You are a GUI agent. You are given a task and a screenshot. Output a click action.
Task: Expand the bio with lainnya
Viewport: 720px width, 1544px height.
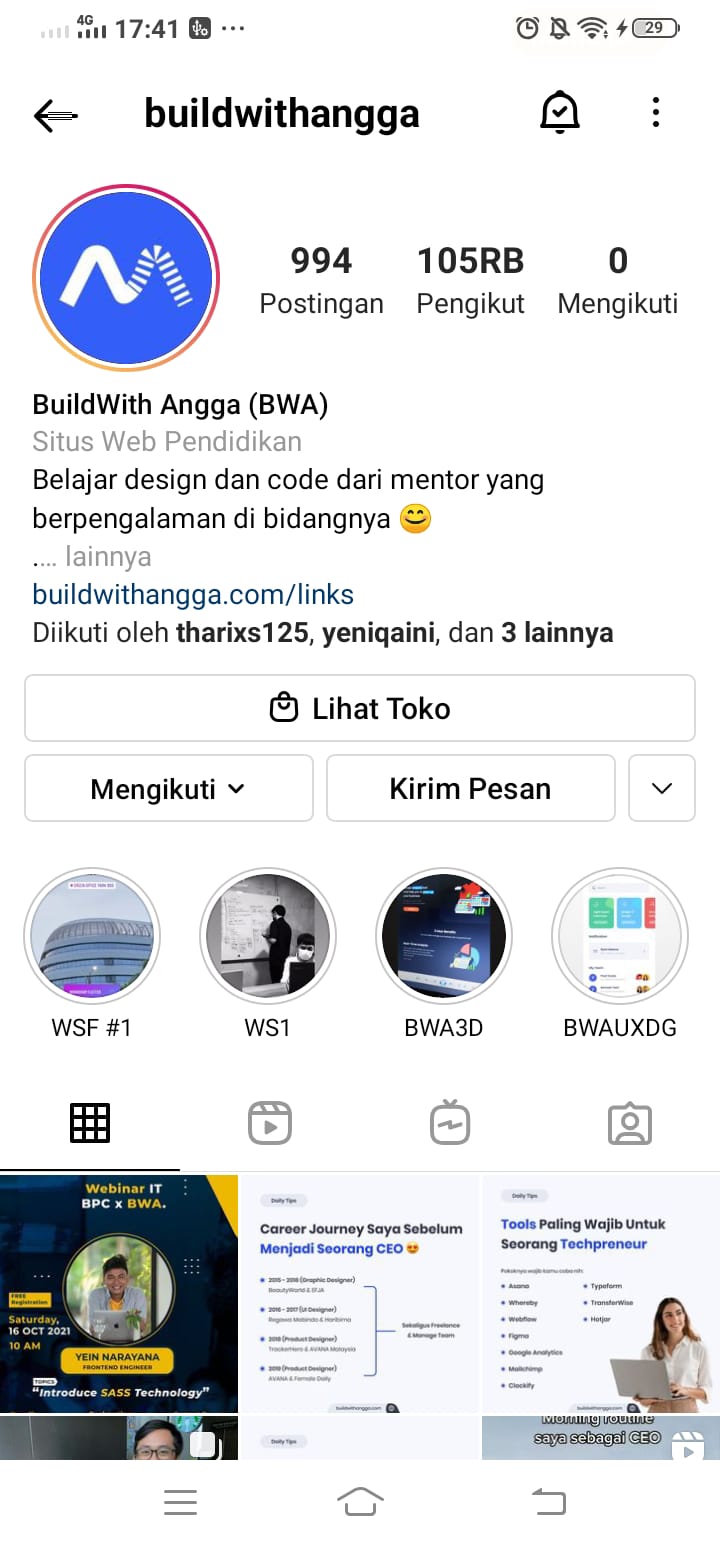(x=108, y=557)
